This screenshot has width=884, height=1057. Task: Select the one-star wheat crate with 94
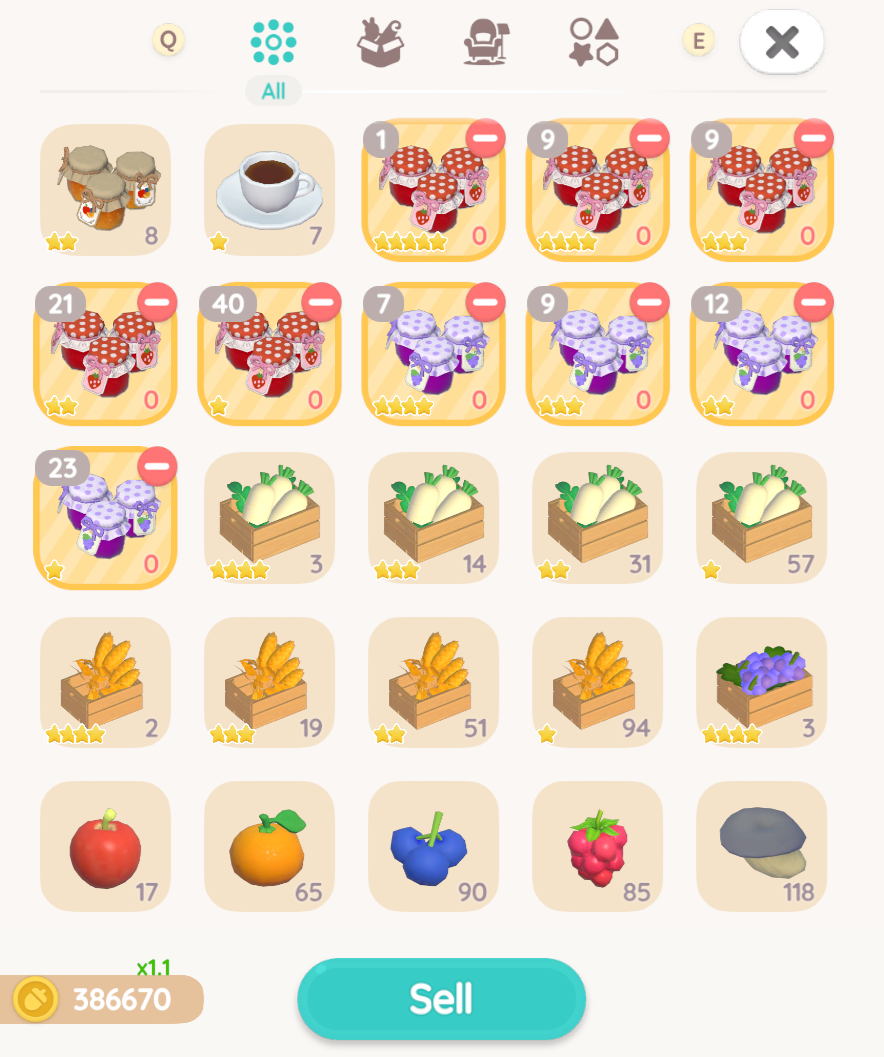click(597, 681)
